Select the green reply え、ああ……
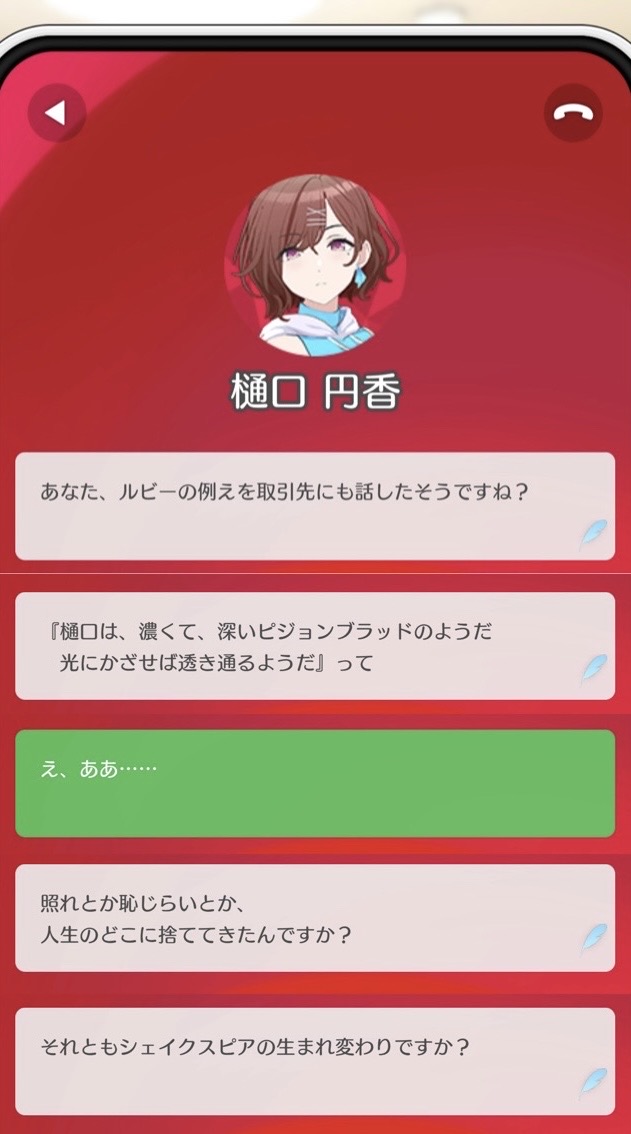631x1134 pixels. click(x=315, y=783)
